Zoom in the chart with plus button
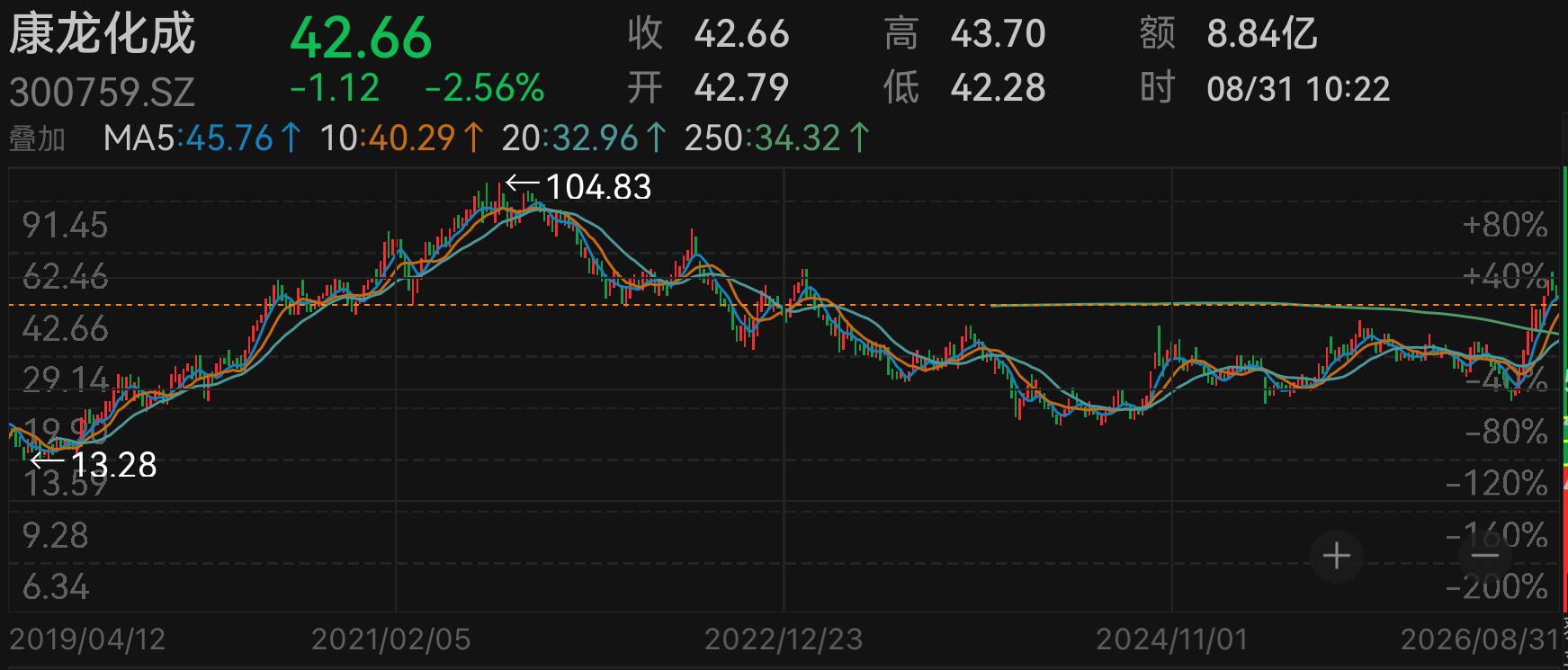This screenshot has height=670, width=1568. coord(1337,556)
